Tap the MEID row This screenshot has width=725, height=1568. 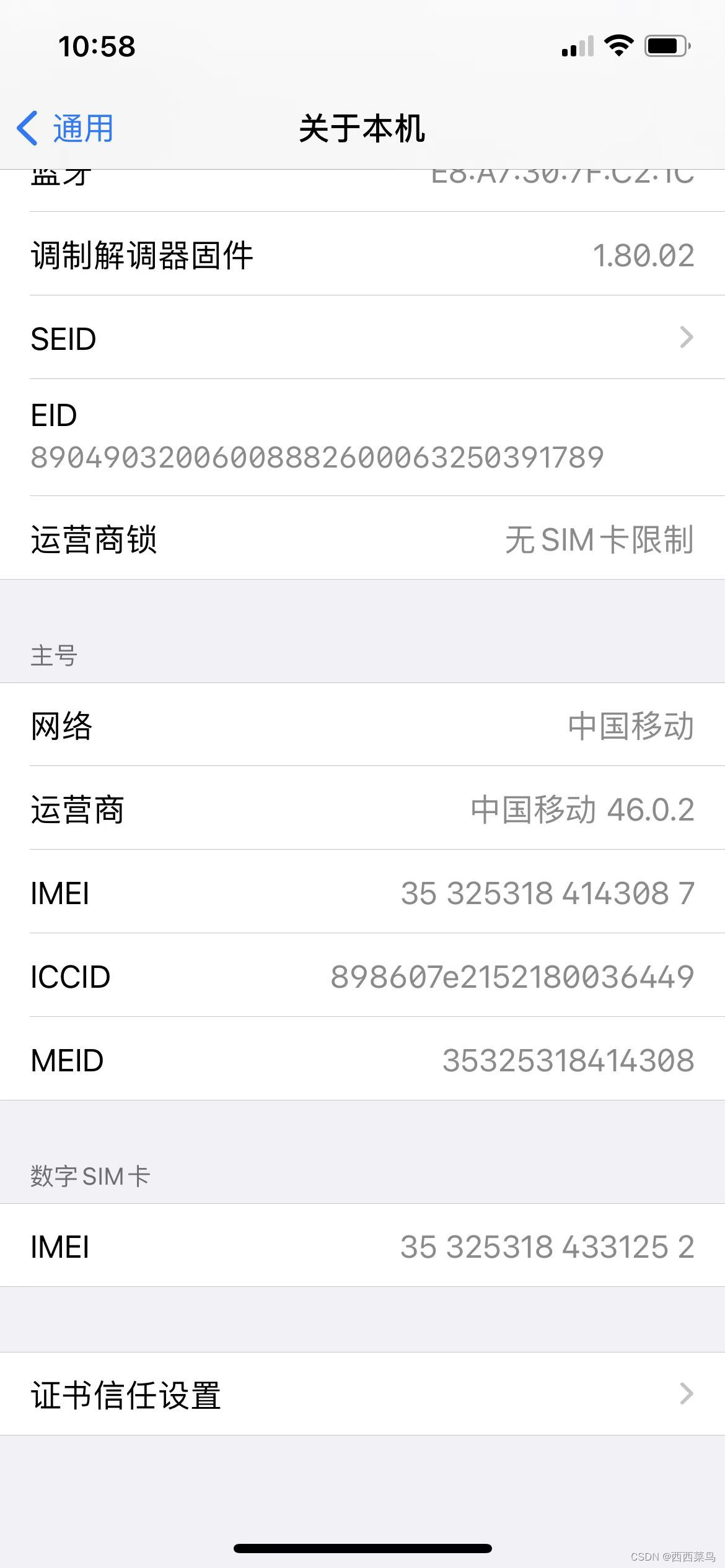(x=362, y=1059)
